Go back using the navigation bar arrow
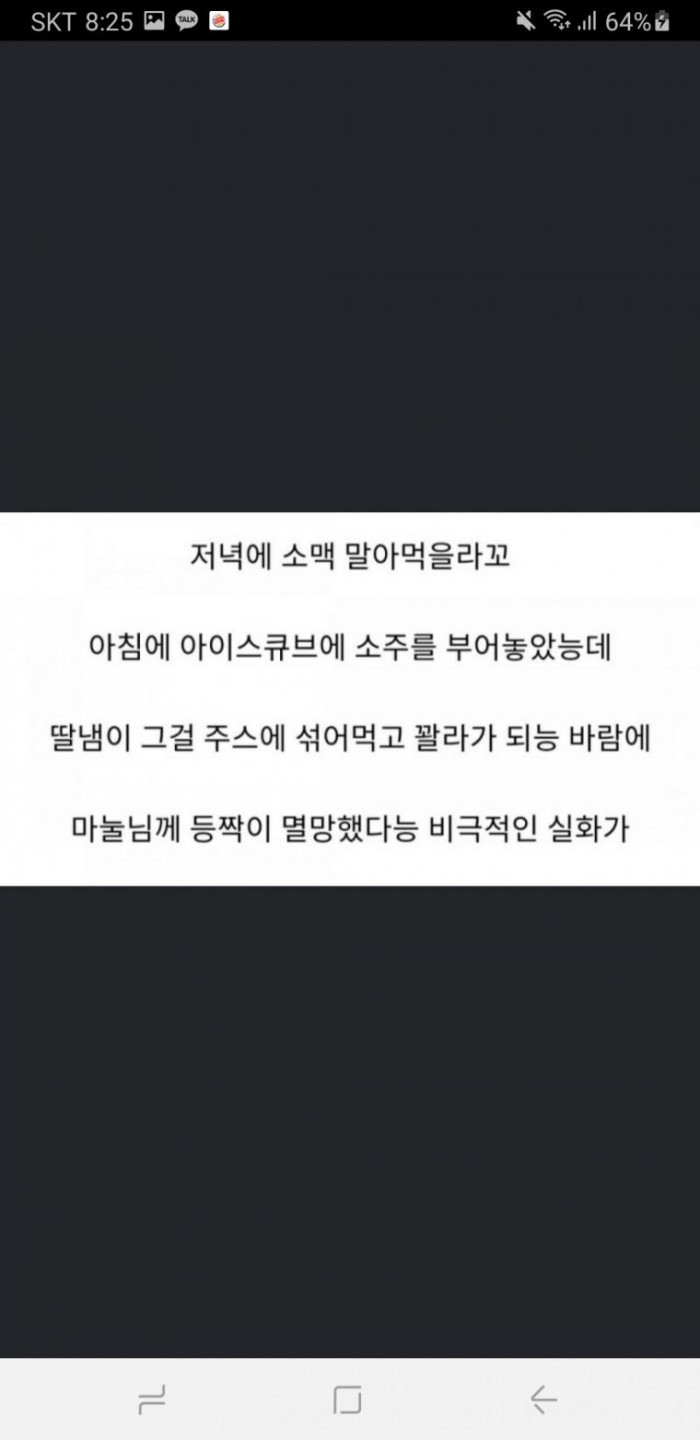 (x=543, y=1399)
